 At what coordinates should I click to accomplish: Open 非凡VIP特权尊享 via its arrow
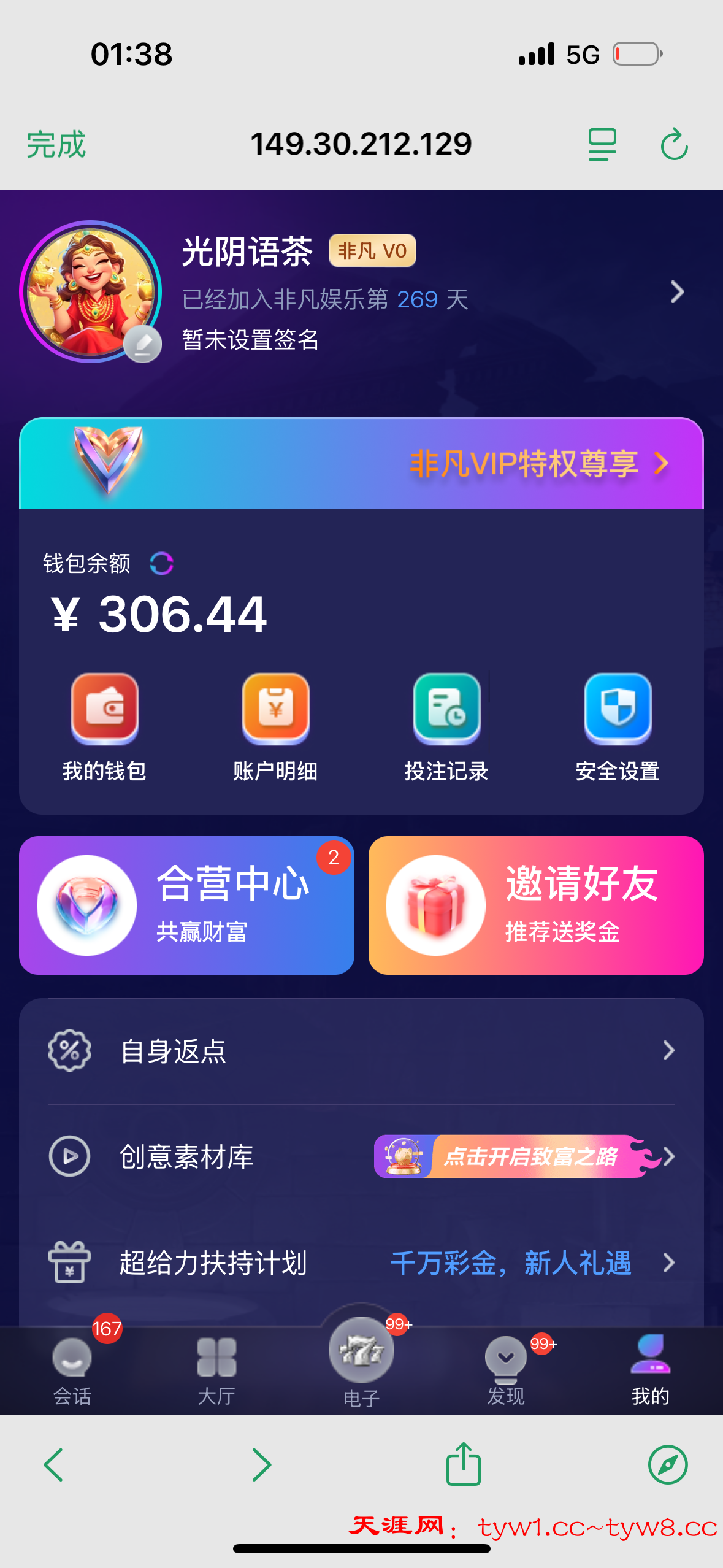pyautogui.click(x=661, y=464)
